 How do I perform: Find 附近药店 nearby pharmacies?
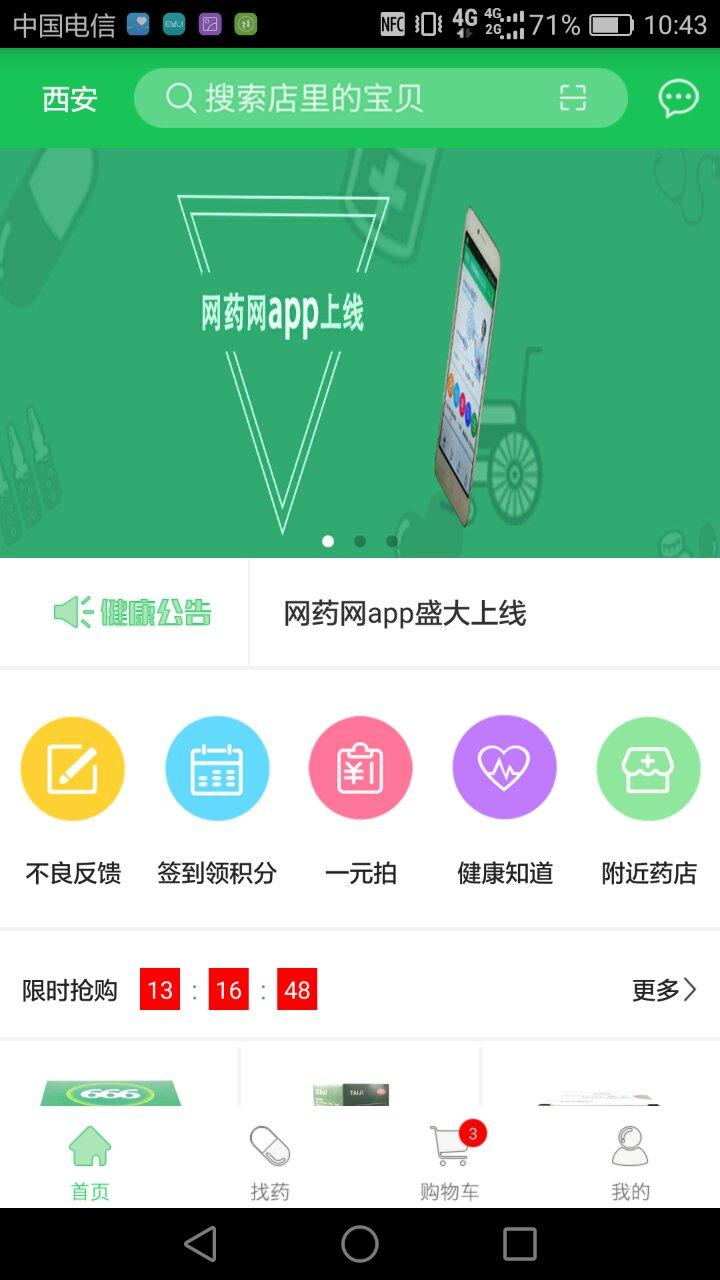649,796
